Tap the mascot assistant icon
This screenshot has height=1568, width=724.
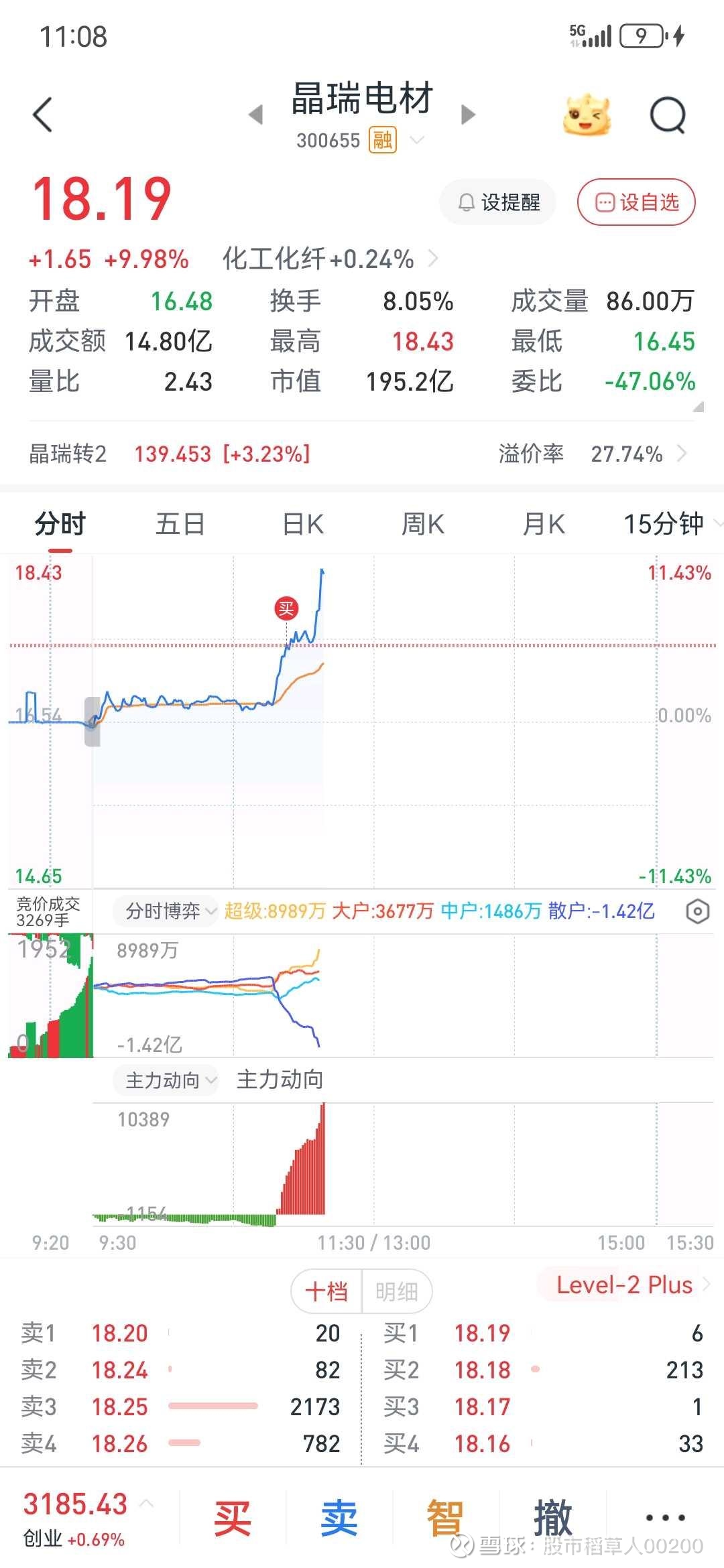tap(587, 115)
